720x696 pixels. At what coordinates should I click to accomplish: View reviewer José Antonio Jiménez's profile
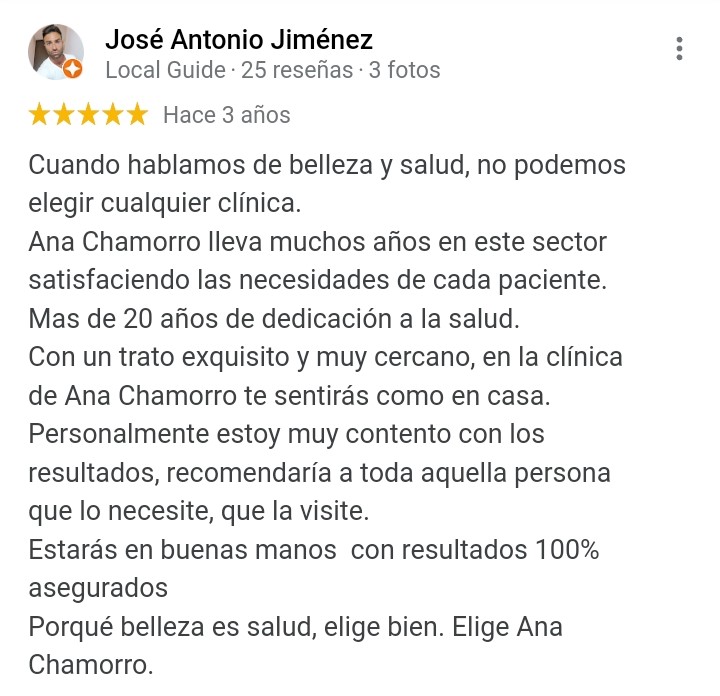tap(239, 40)
